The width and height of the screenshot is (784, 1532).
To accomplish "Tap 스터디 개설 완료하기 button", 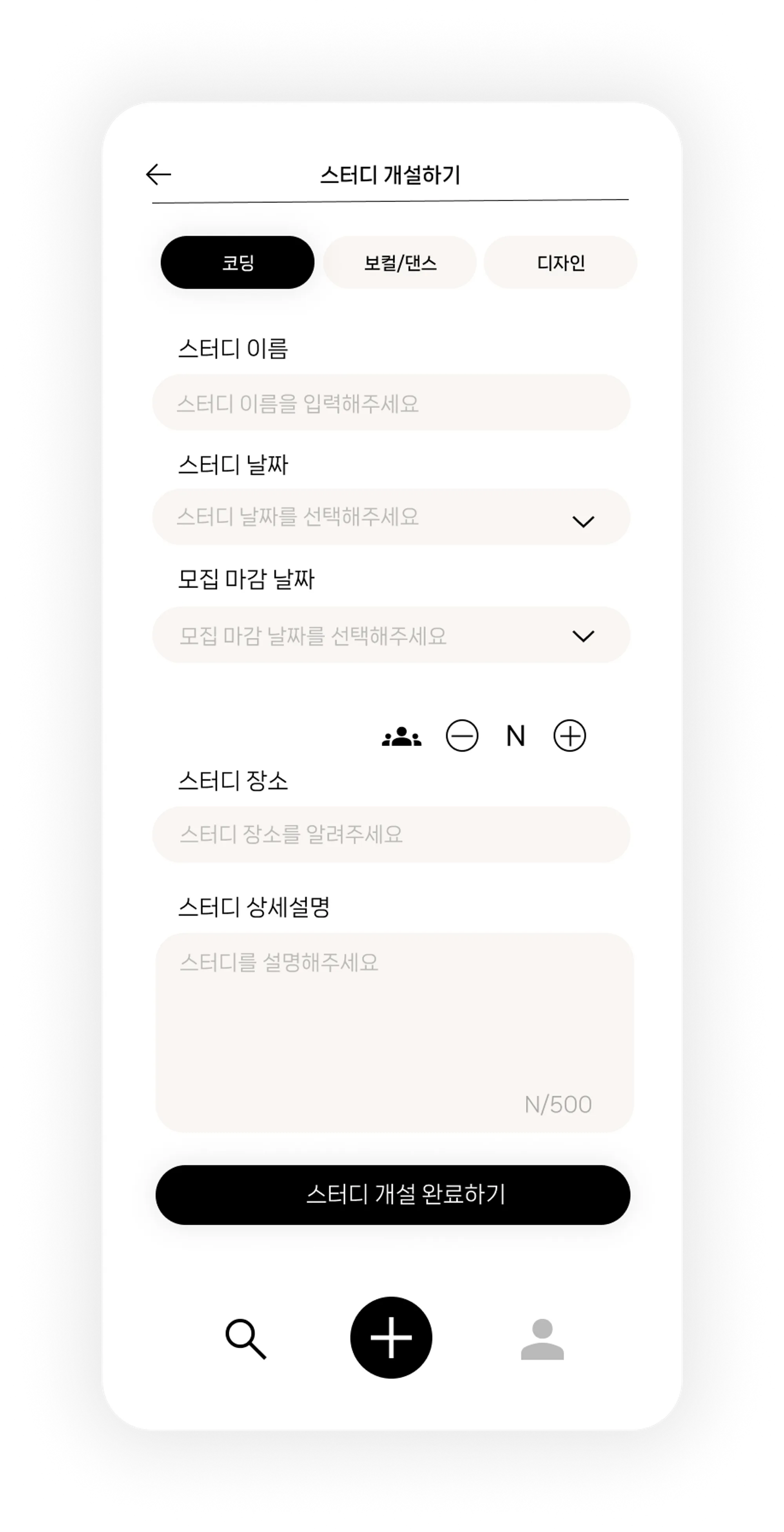I will click(x=393, y=1195).
